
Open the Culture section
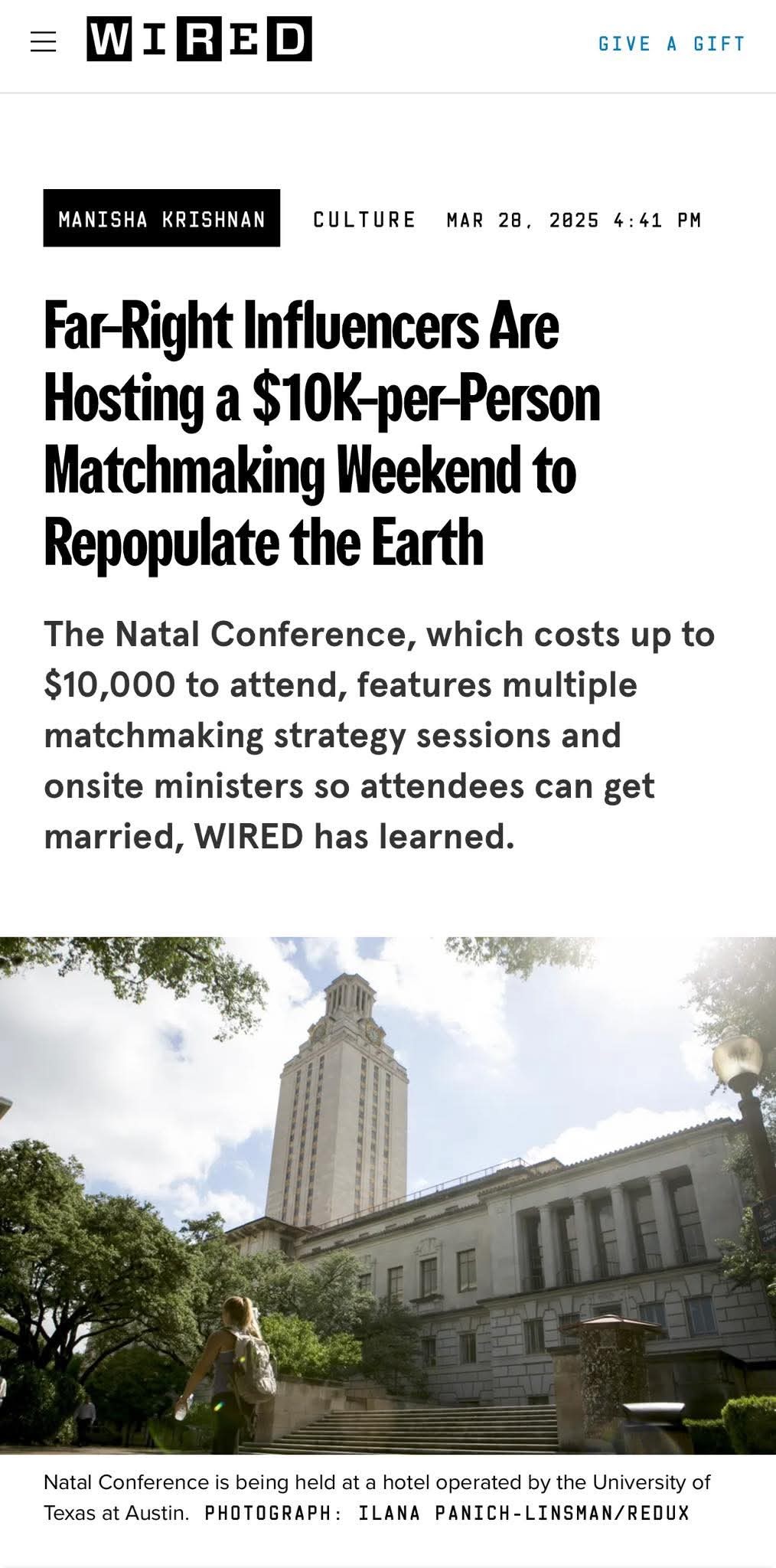pos(364,220)
